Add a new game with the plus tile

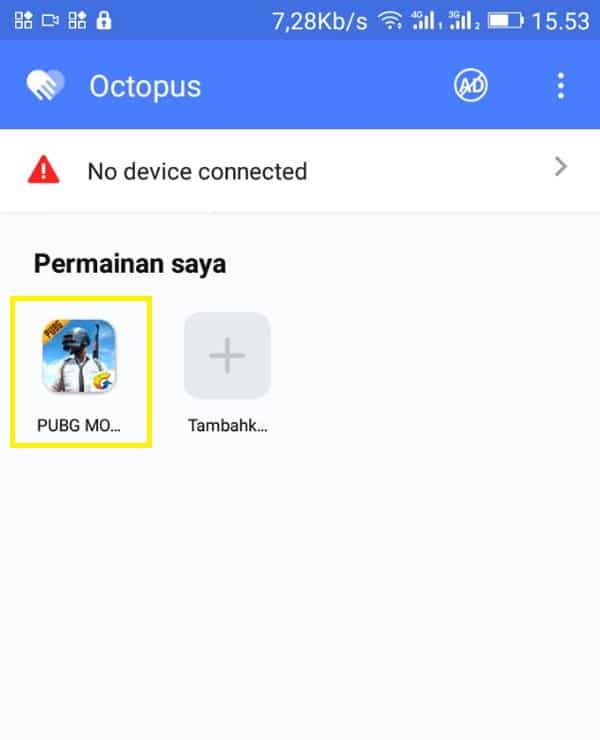227,357
